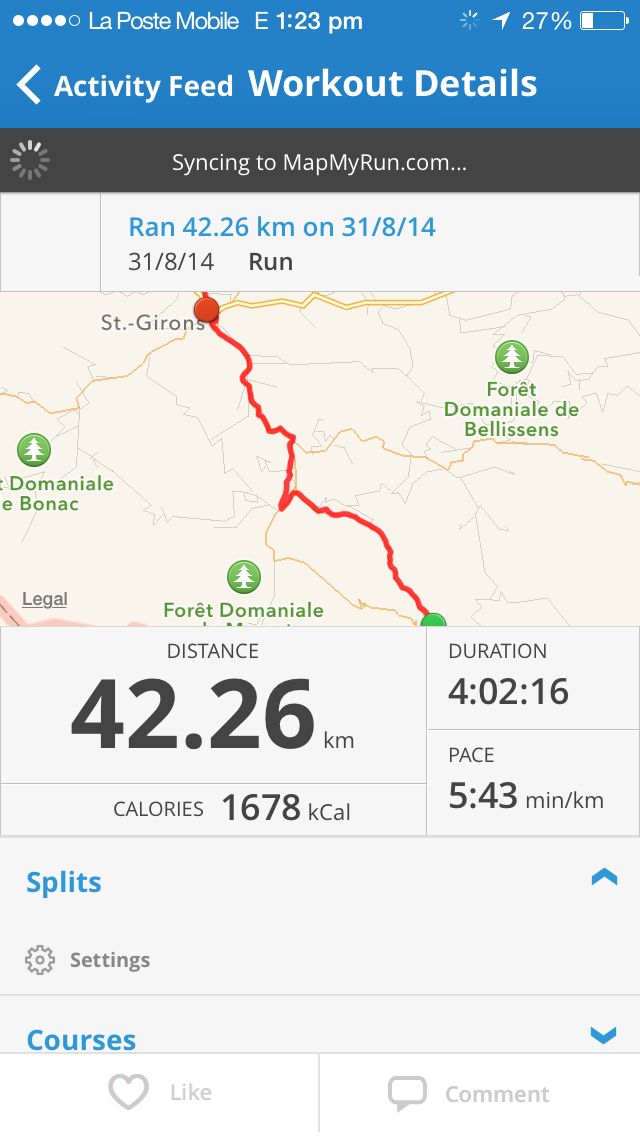
Task: Open the Ran 42.26 km workout link
Action: coord(282,227)
